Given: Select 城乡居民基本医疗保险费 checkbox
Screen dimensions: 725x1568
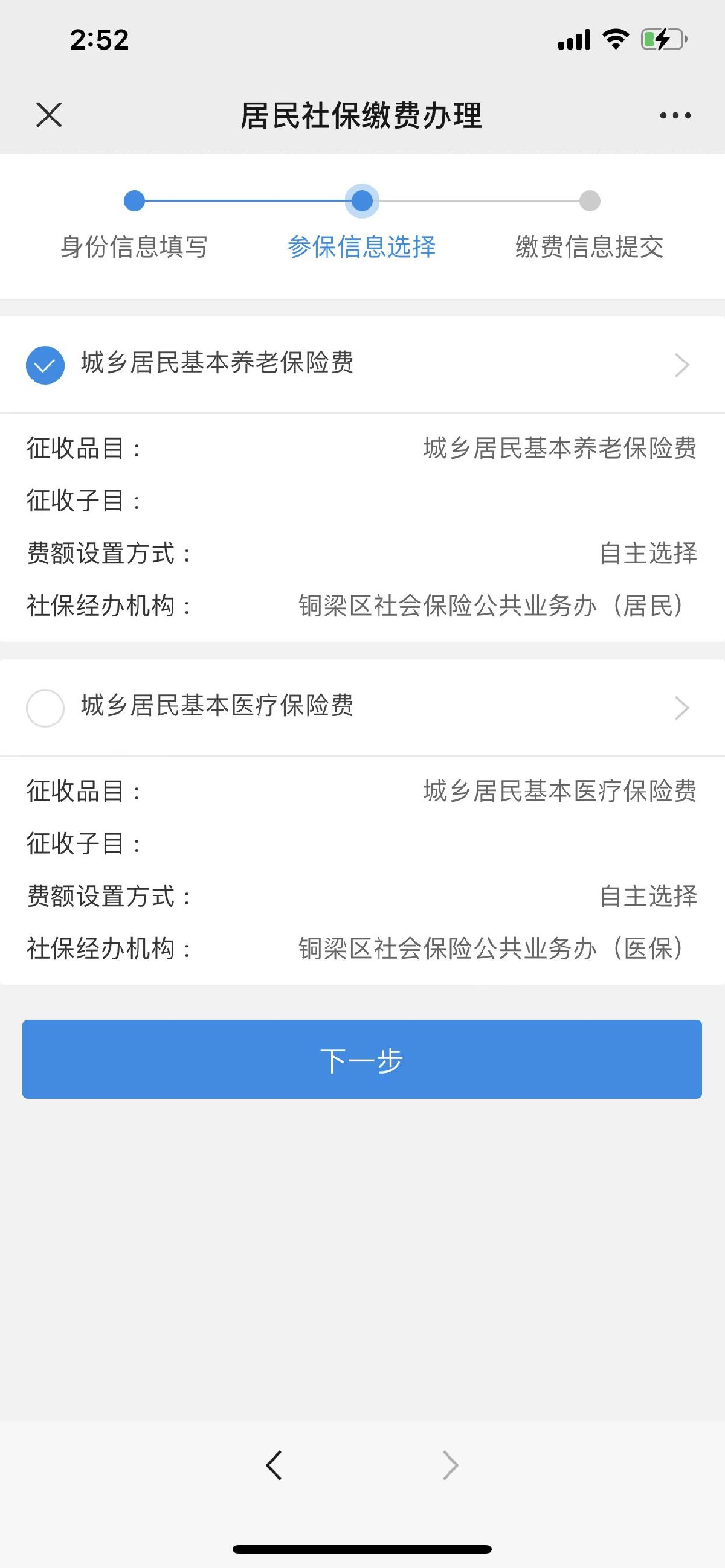Looking at the screenshot, I should pyautogui.click(x=45, y=708).
